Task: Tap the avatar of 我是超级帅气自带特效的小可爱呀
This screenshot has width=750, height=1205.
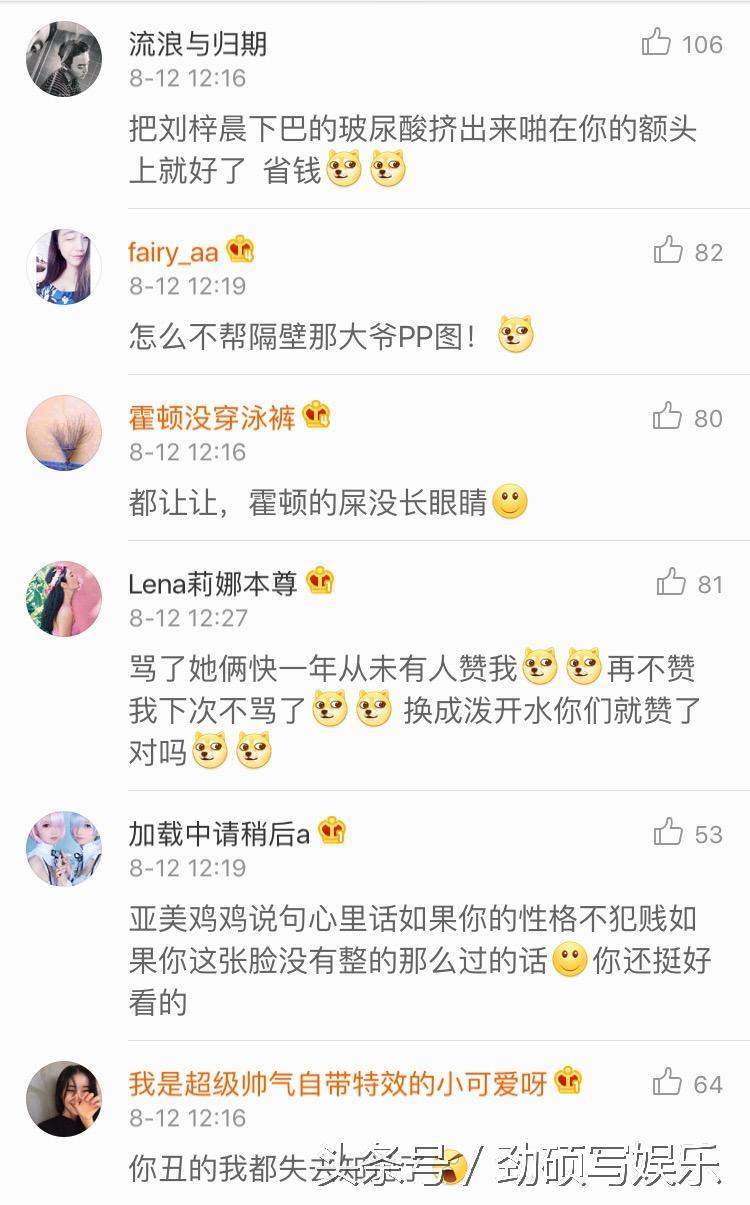Action: pyautogui.click(x=64, y=1098)
